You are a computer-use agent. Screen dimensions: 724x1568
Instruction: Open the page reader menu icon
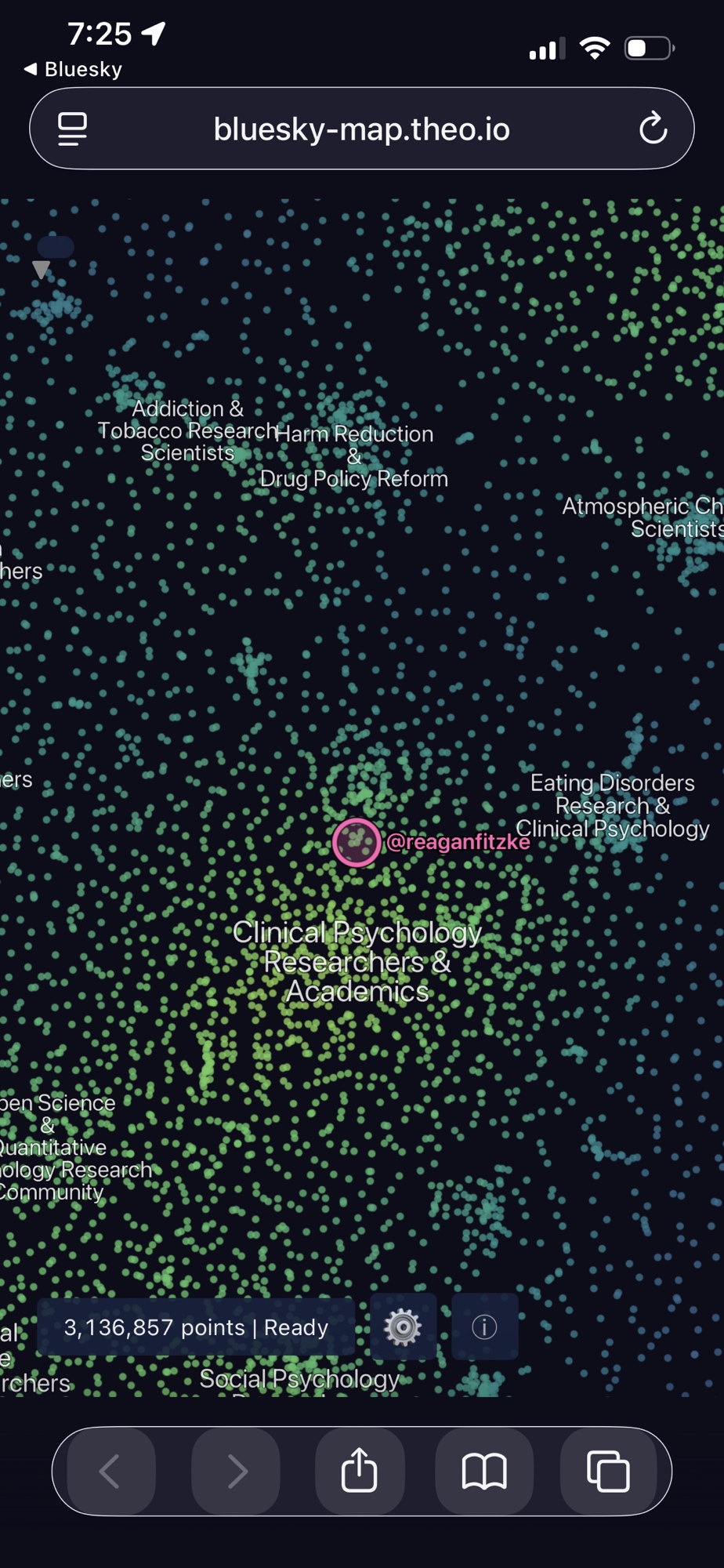point(73,129)
